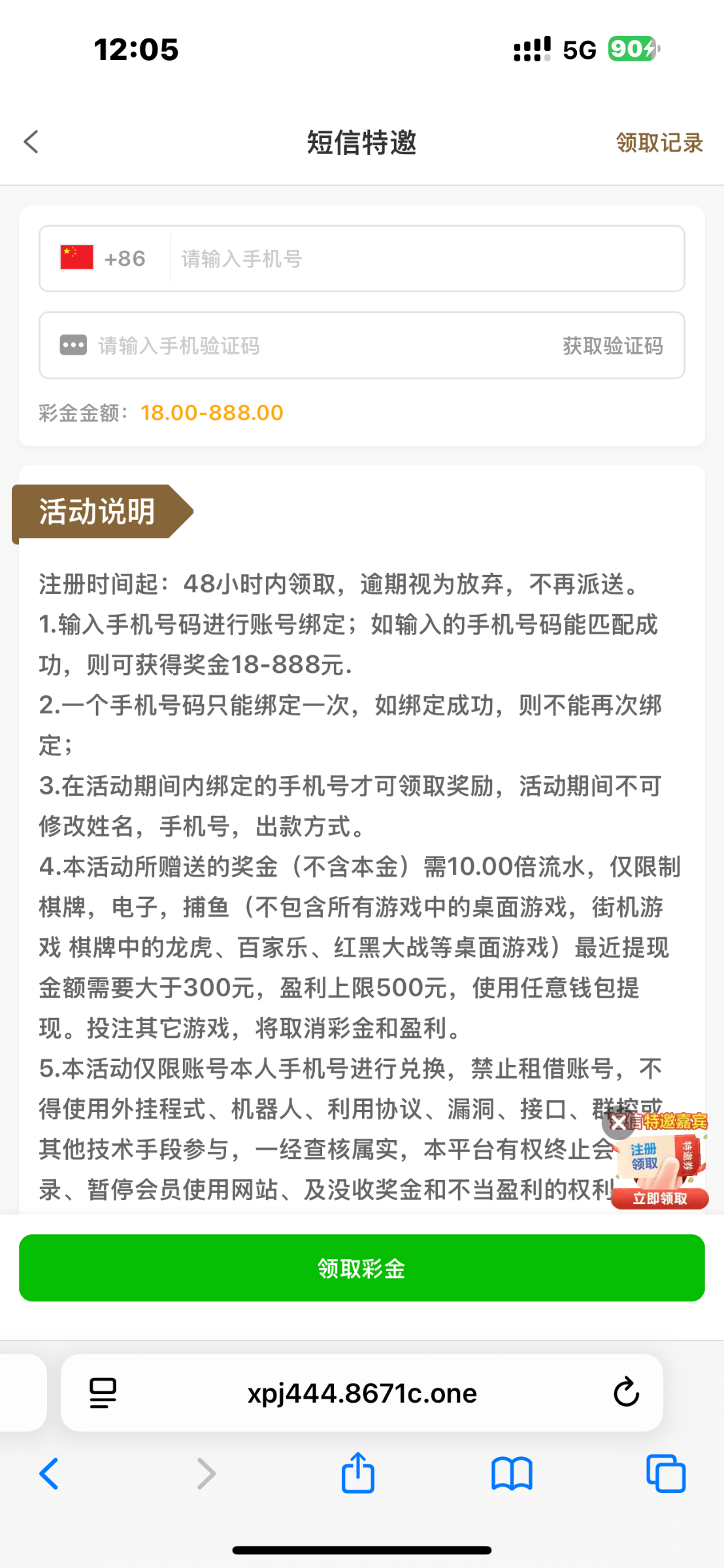Open the Safari tabs overview
724x1568 pixels.
pos(665,1474)
